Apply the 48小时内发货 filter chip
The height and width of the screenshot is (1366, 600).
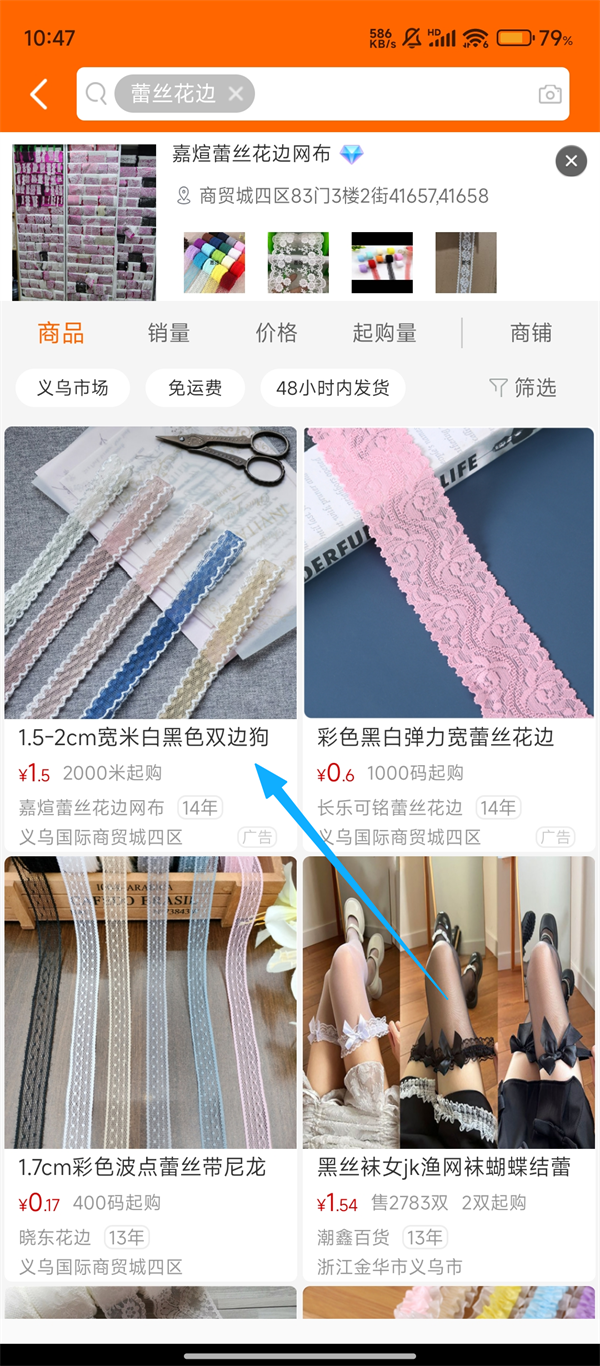332,388
